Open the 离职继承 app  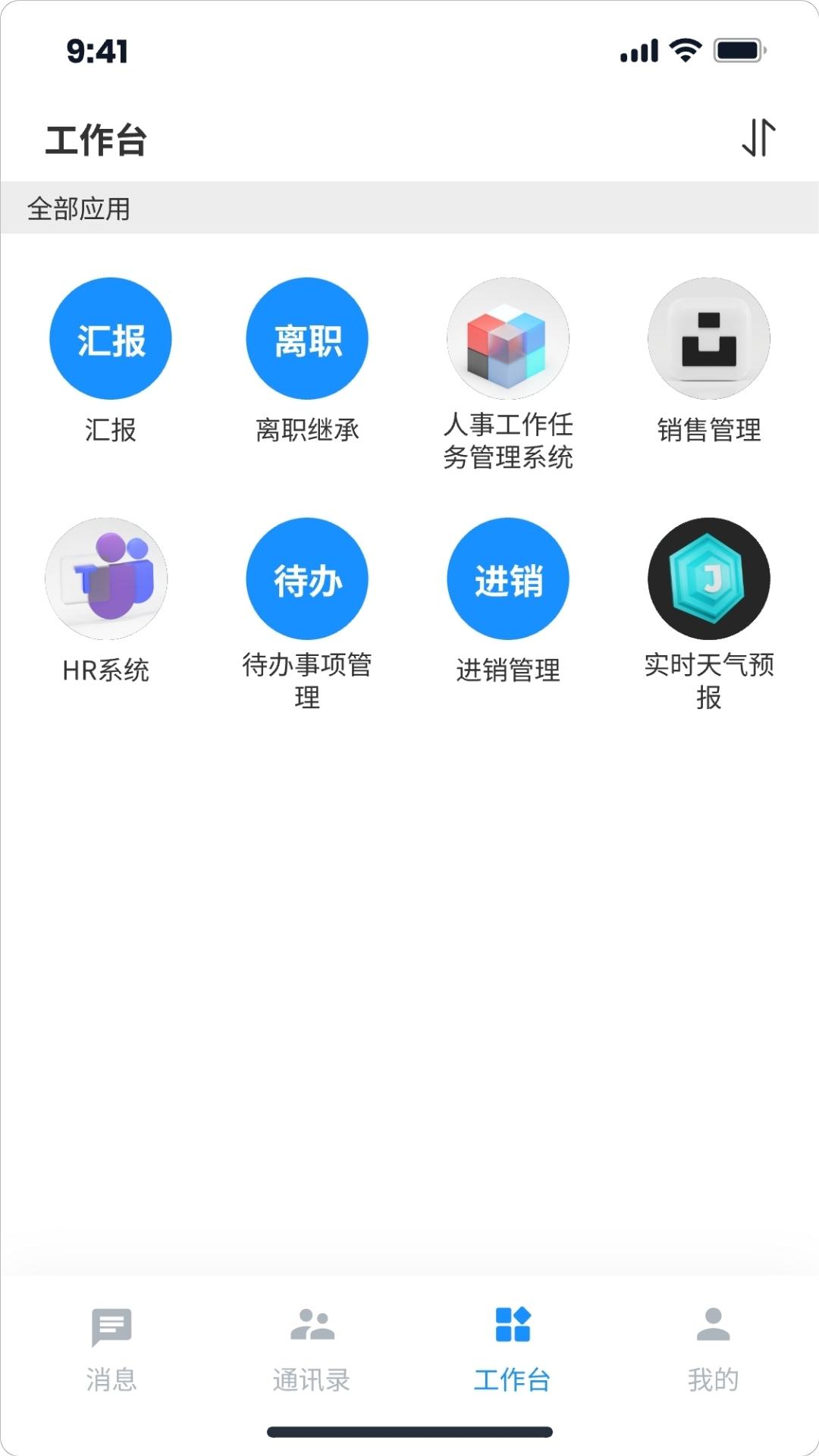306,338
